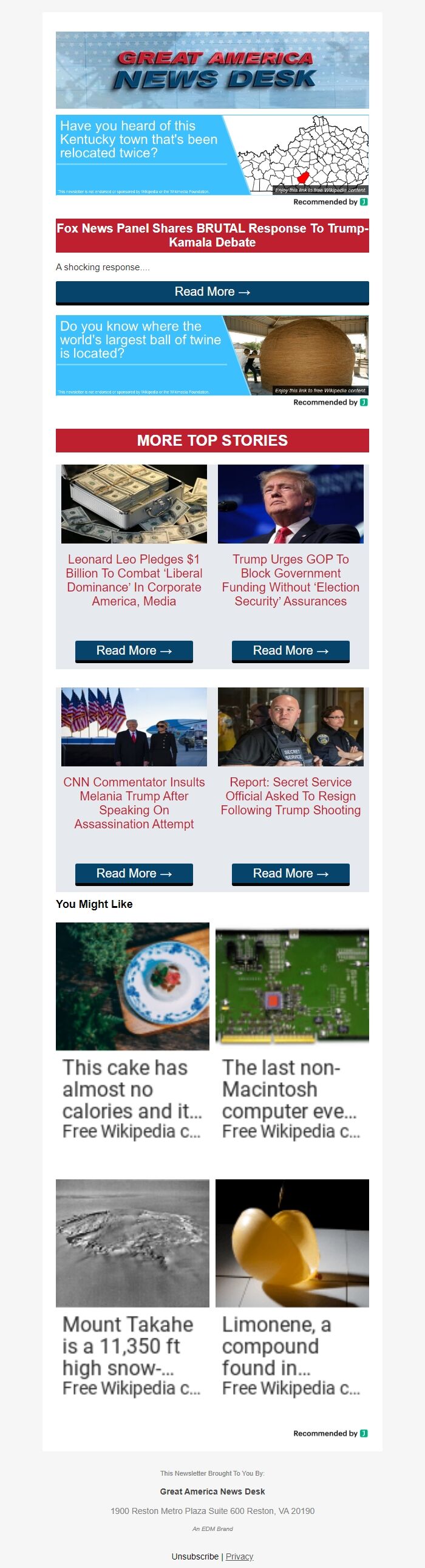
Task: Read More about Trump's government funding story
Action: [290, 650]
